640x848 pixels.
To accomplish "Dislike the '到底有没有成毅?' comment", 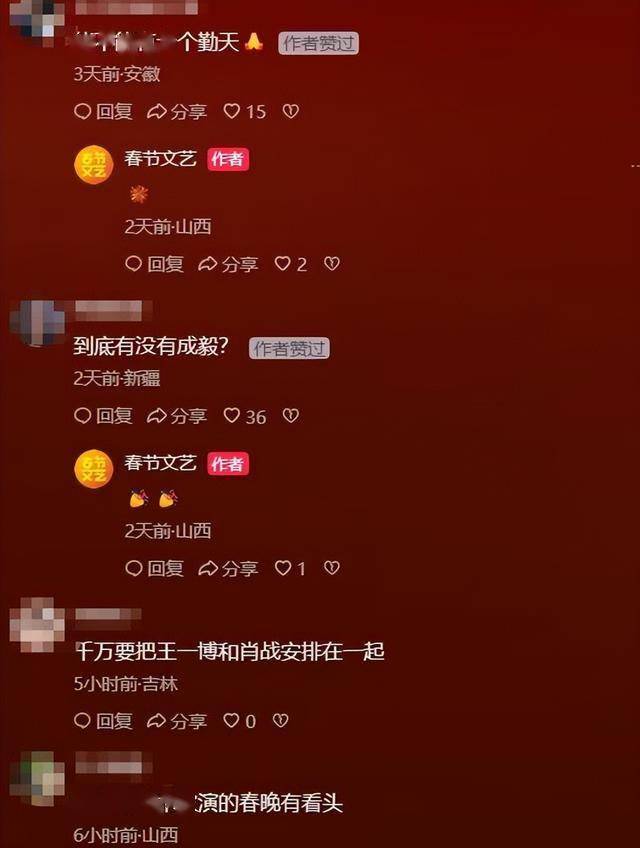I will pyautogui.click(x=290, y=416).
